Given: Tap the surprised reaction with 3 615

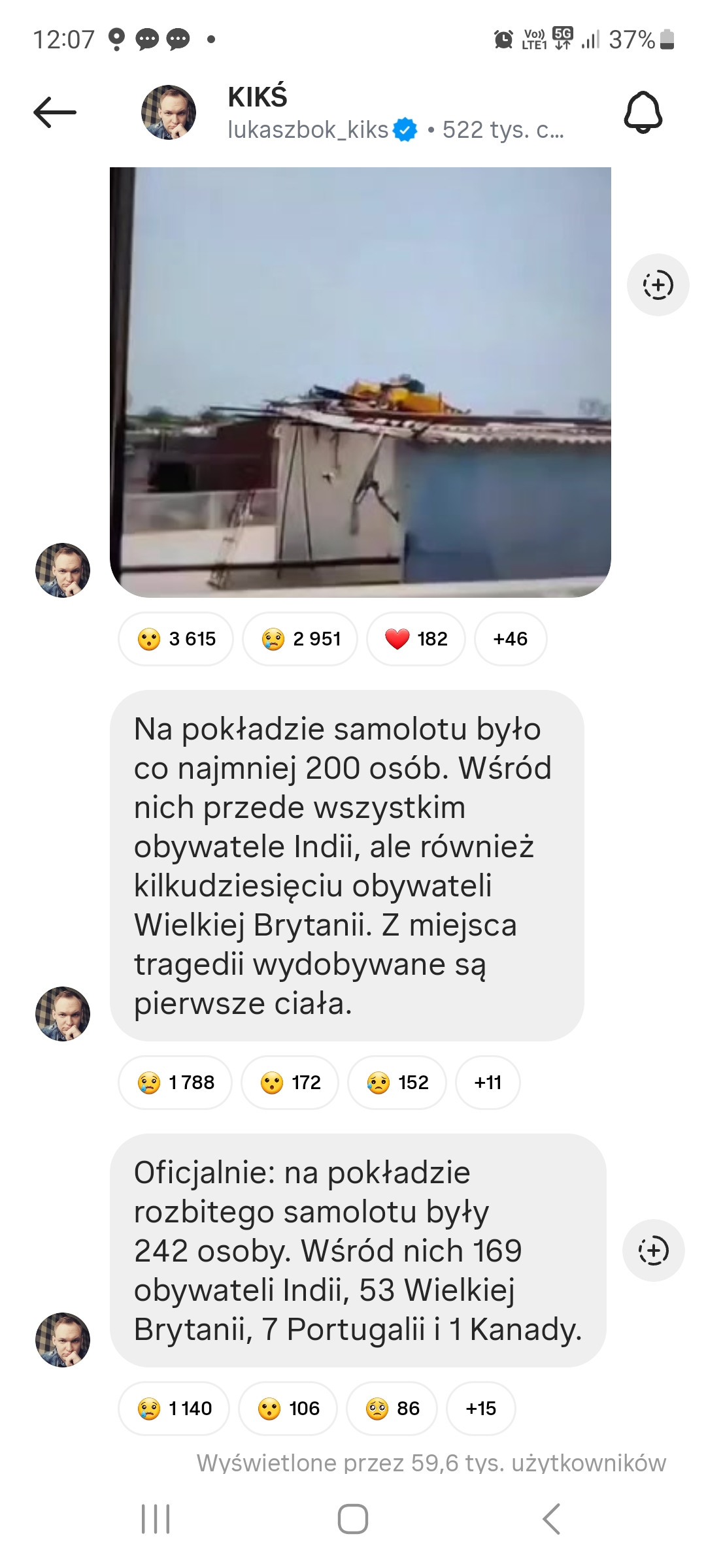Looking at the screenshot, I should point(176,639).
